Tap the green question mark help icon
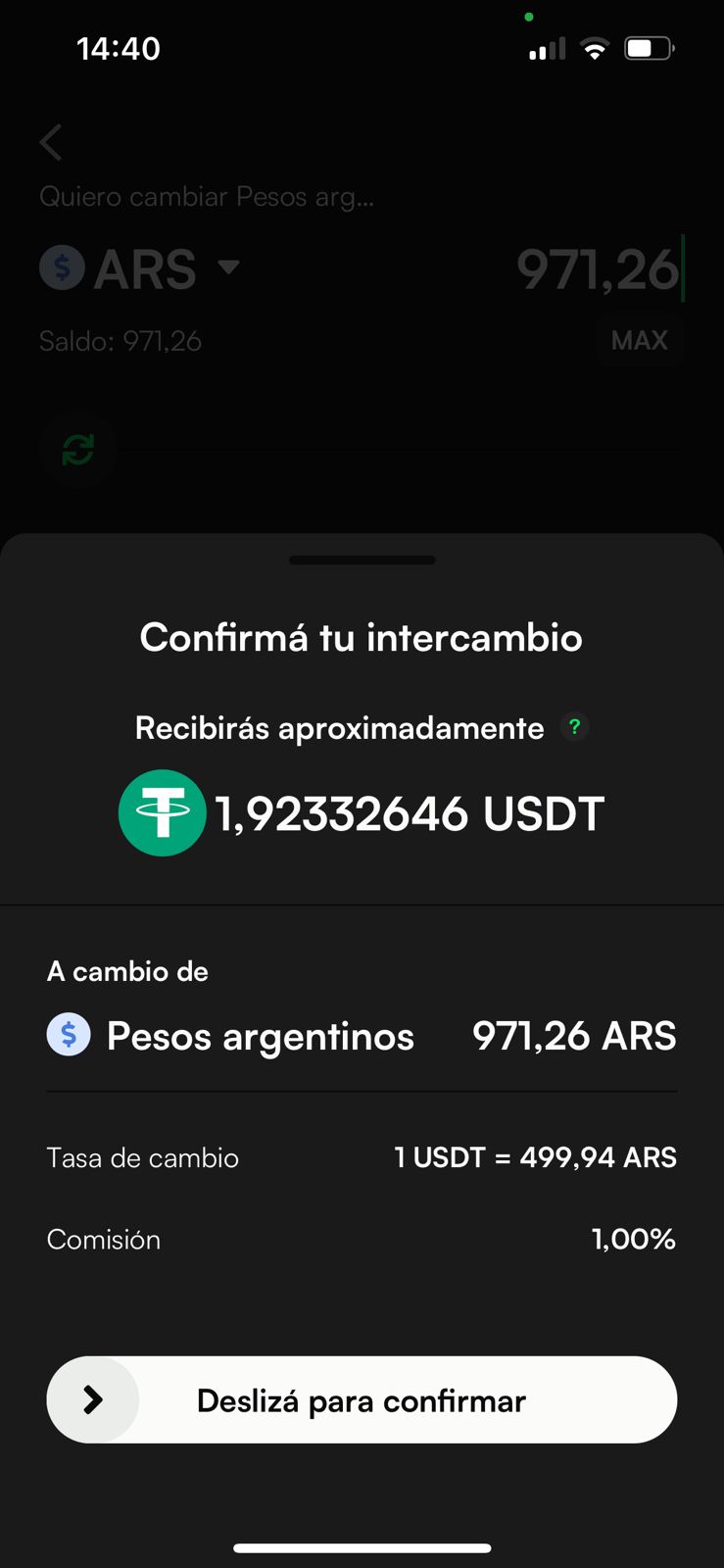The height and width of the screenshot is (1568, 724). tap(575, 727)
